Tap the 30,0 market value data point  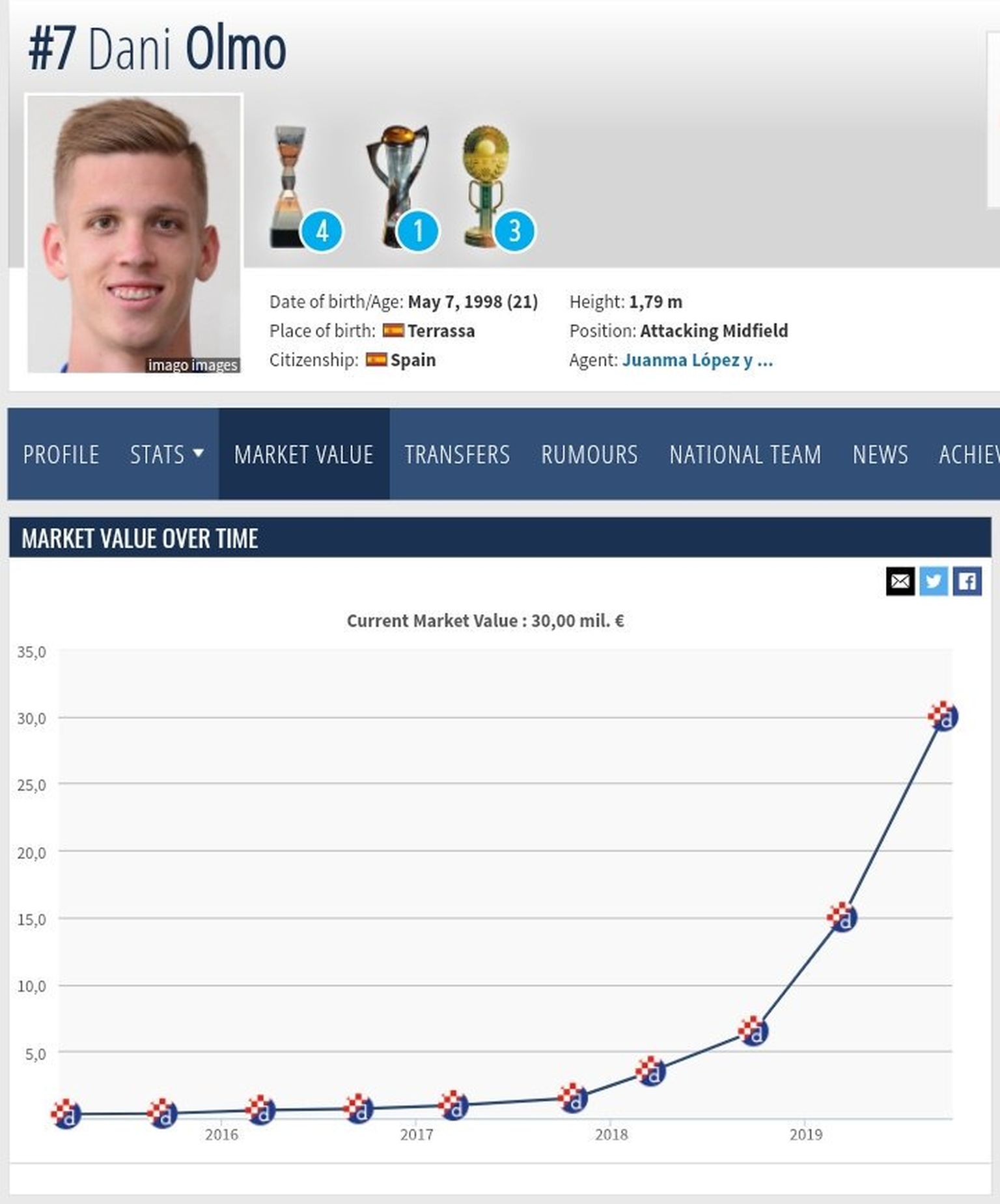[943, 716]
